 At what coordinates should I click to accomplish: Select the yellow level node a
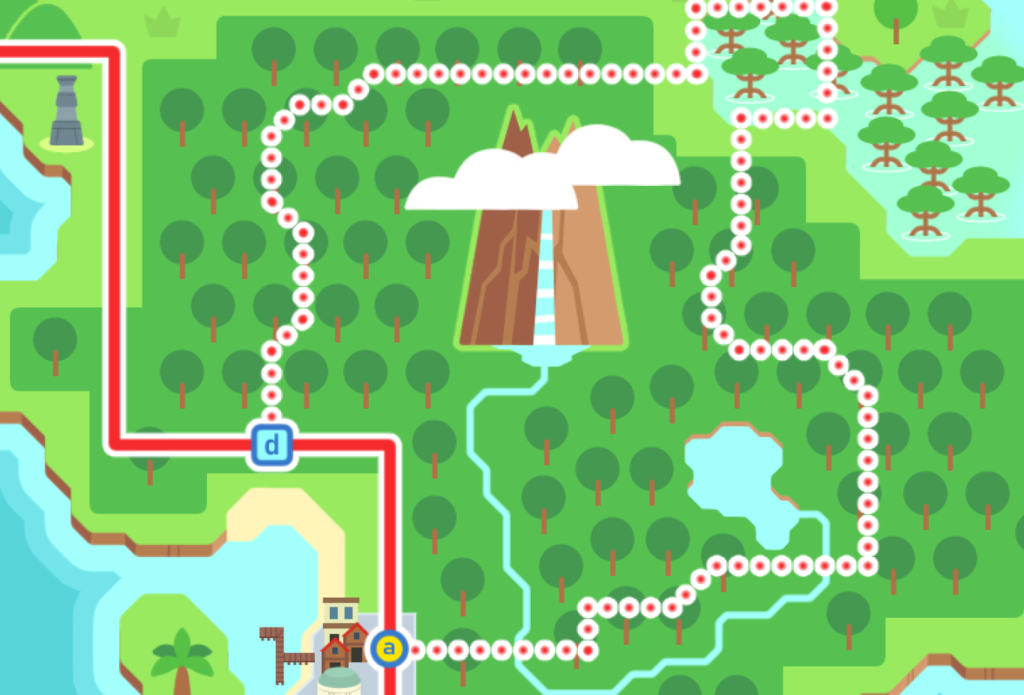click(389, 649)
